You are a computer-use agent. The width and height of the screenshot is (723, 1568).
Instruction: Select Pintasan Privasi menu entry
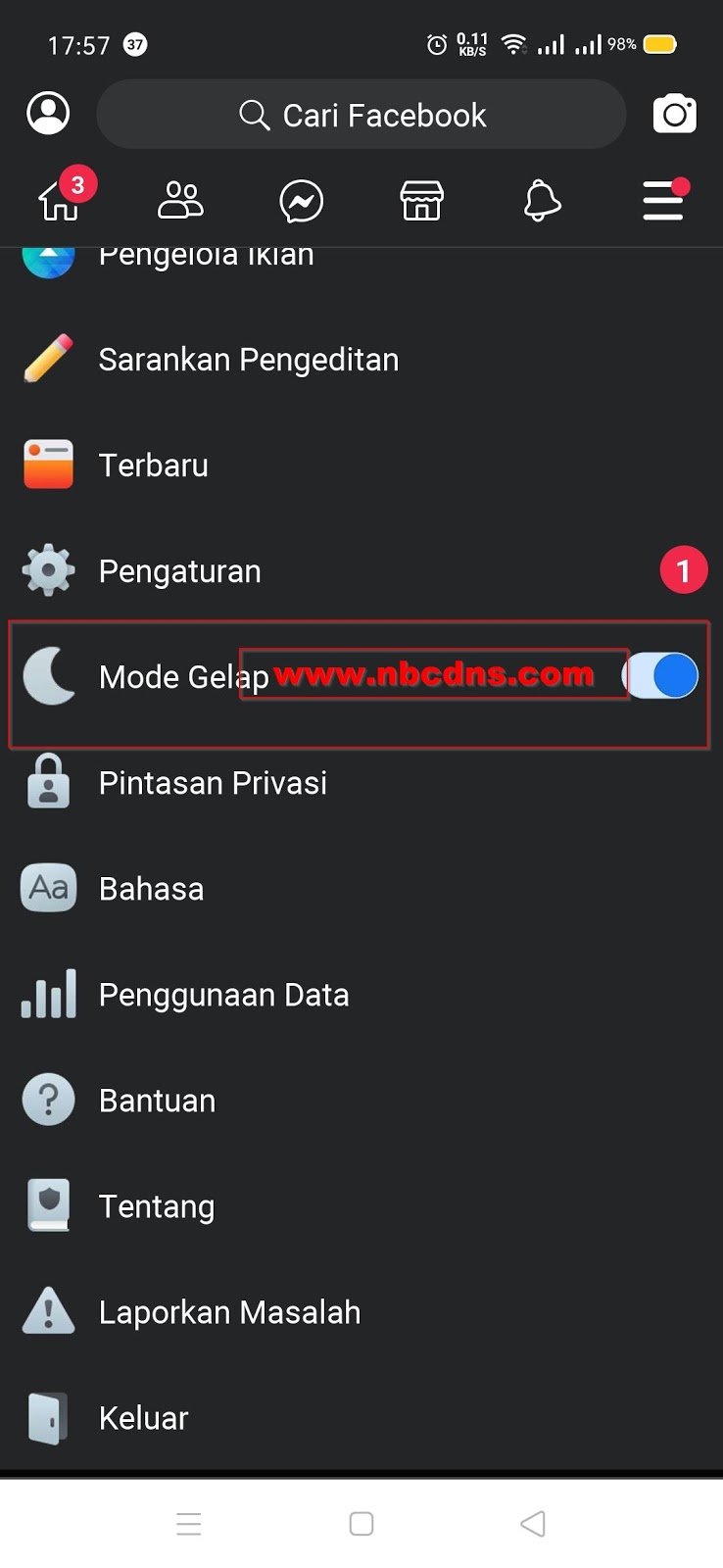click(213, 782)
